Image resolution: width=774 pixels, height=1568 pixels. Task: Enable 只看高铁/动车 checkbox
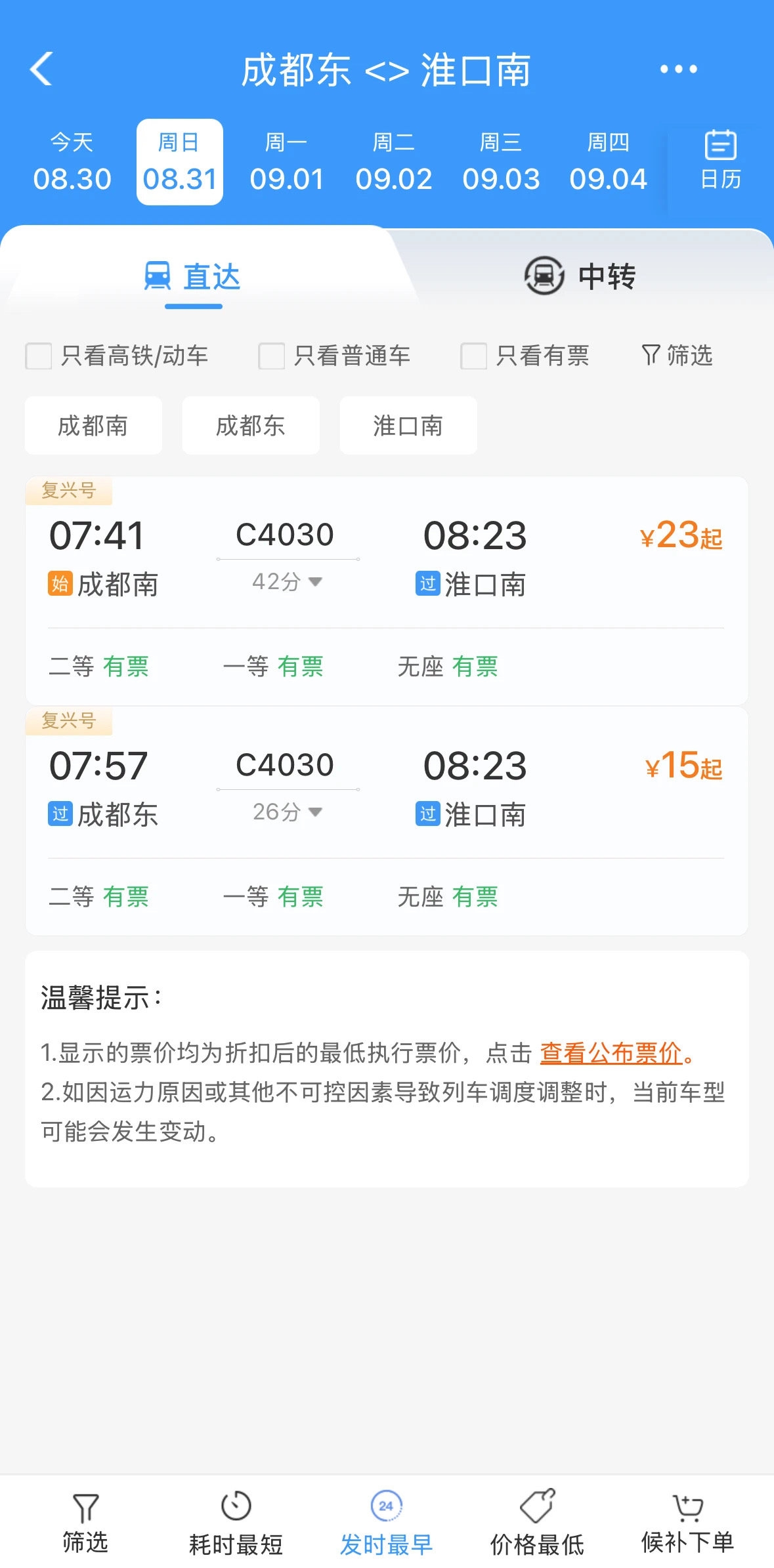click(39, 356)
